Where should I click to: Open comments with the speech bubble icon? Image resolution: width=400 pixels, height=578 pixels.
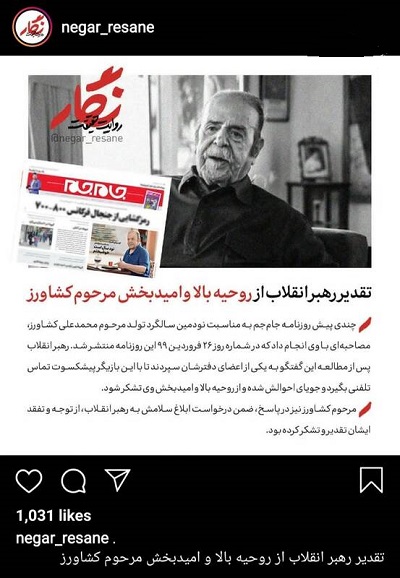pyautogui.click(x=73, y=481)
